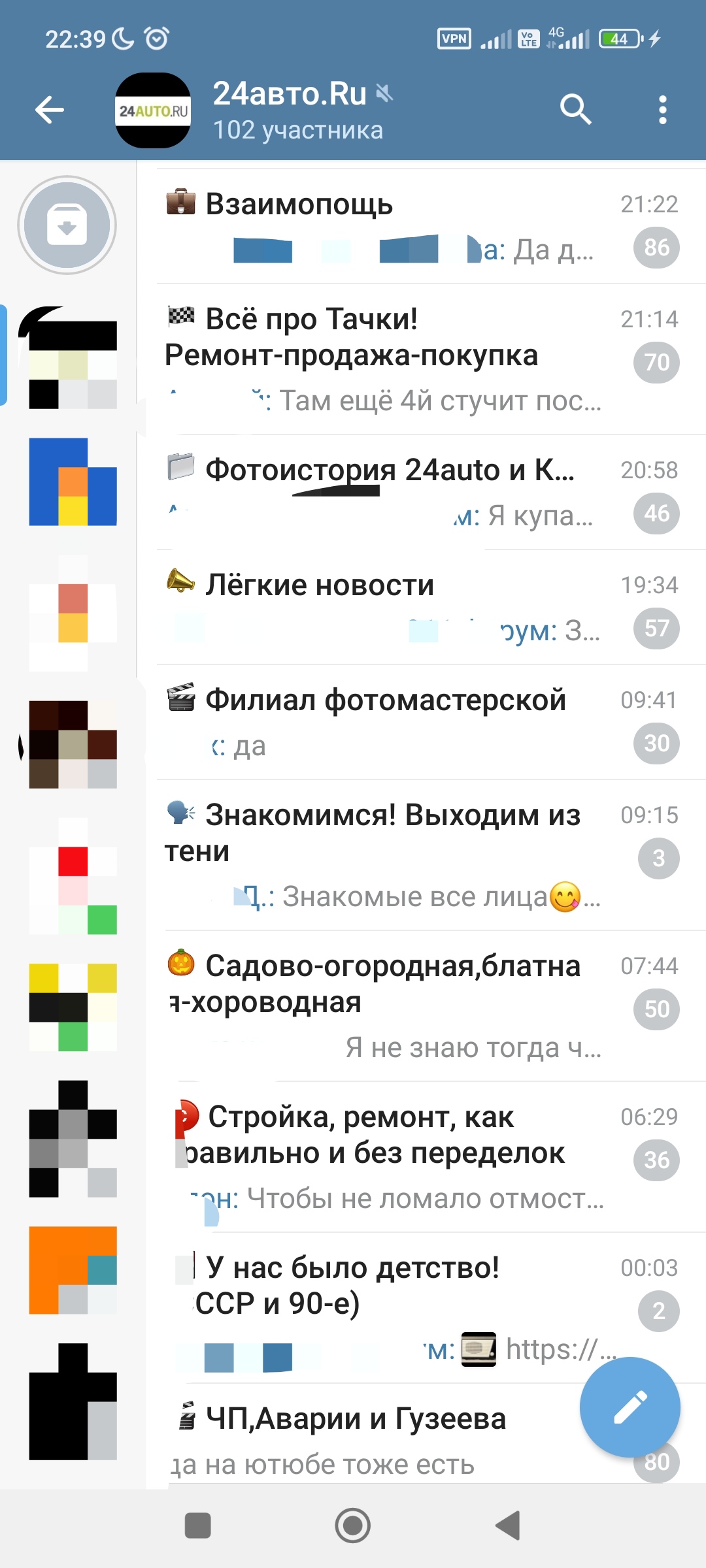706x1568 pixels.
Task: Open the Садово-огородная topic
Action: tap(431, 1007)
